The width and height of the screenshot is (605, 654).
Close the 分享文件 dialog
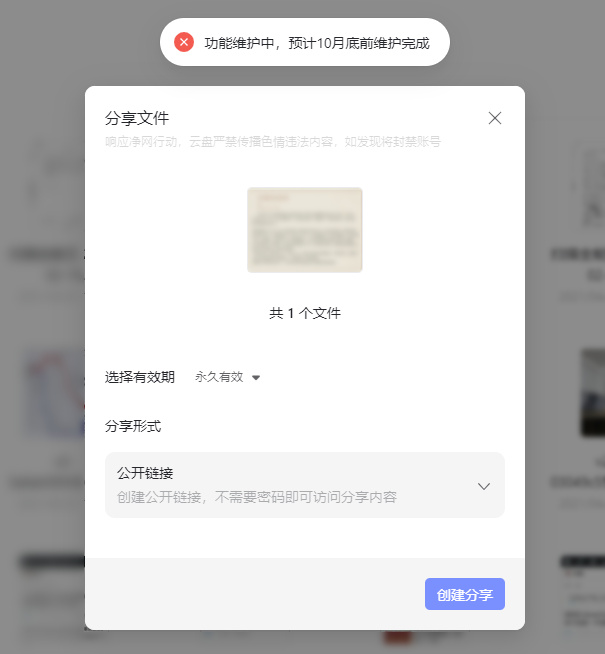(494, 118)
